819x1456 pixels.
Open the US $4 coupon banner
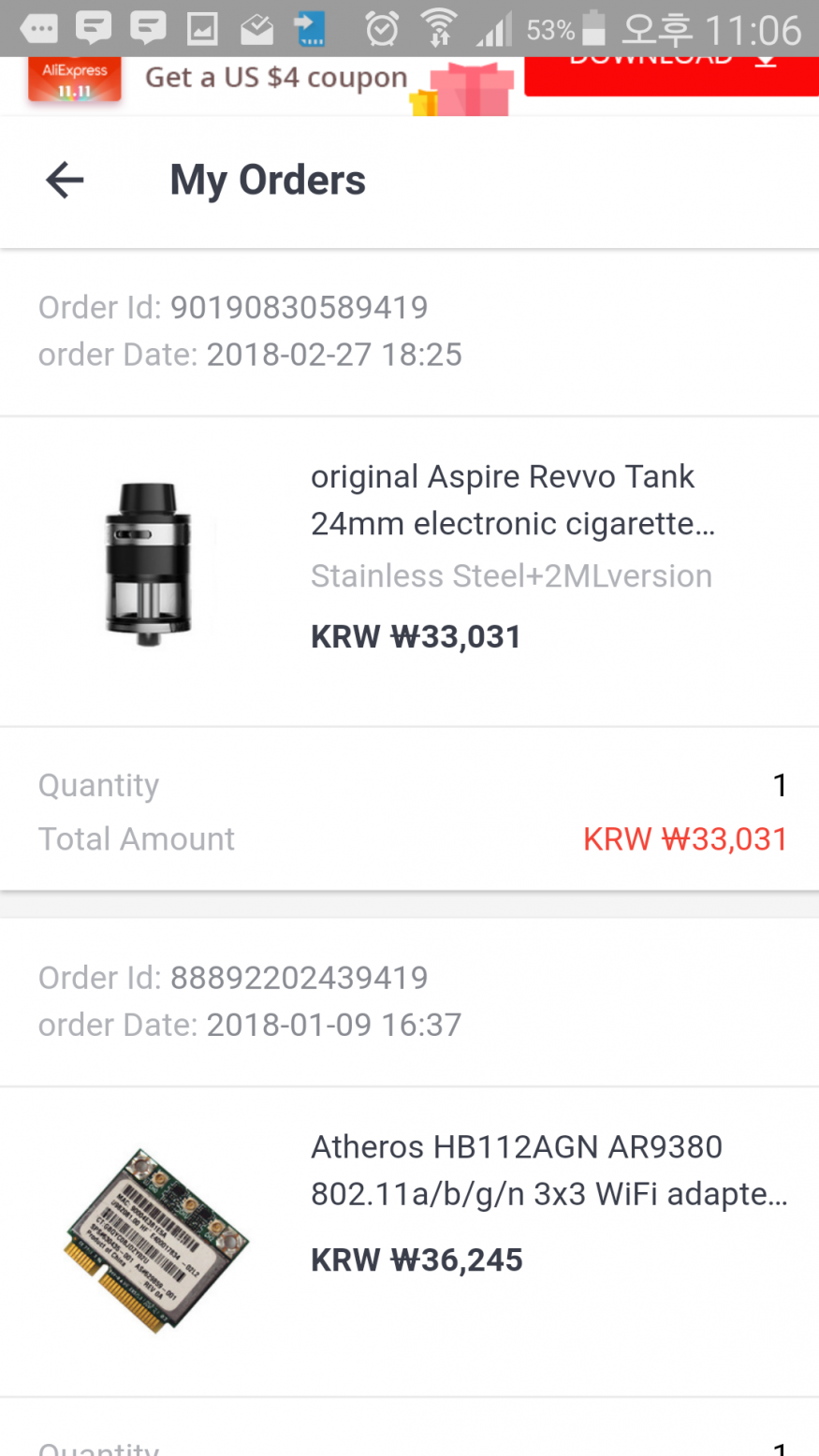275,79
